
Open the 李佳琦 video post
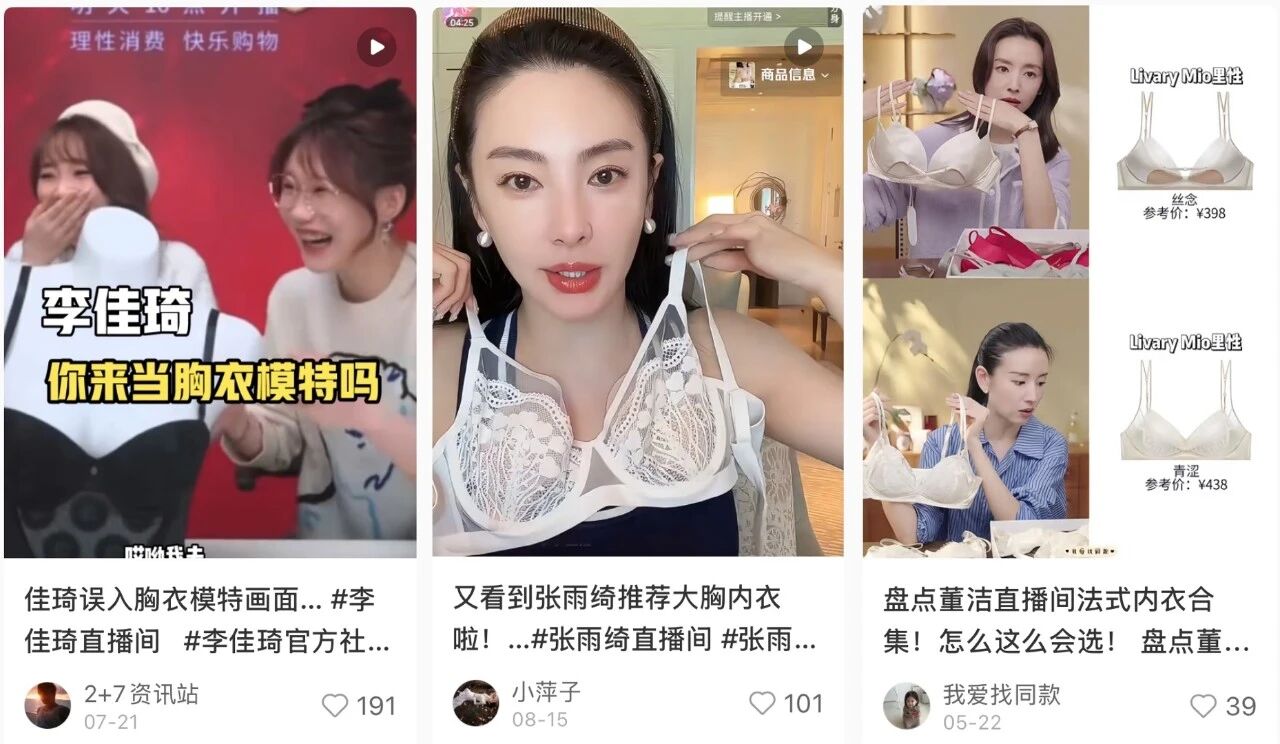[210, 290]
